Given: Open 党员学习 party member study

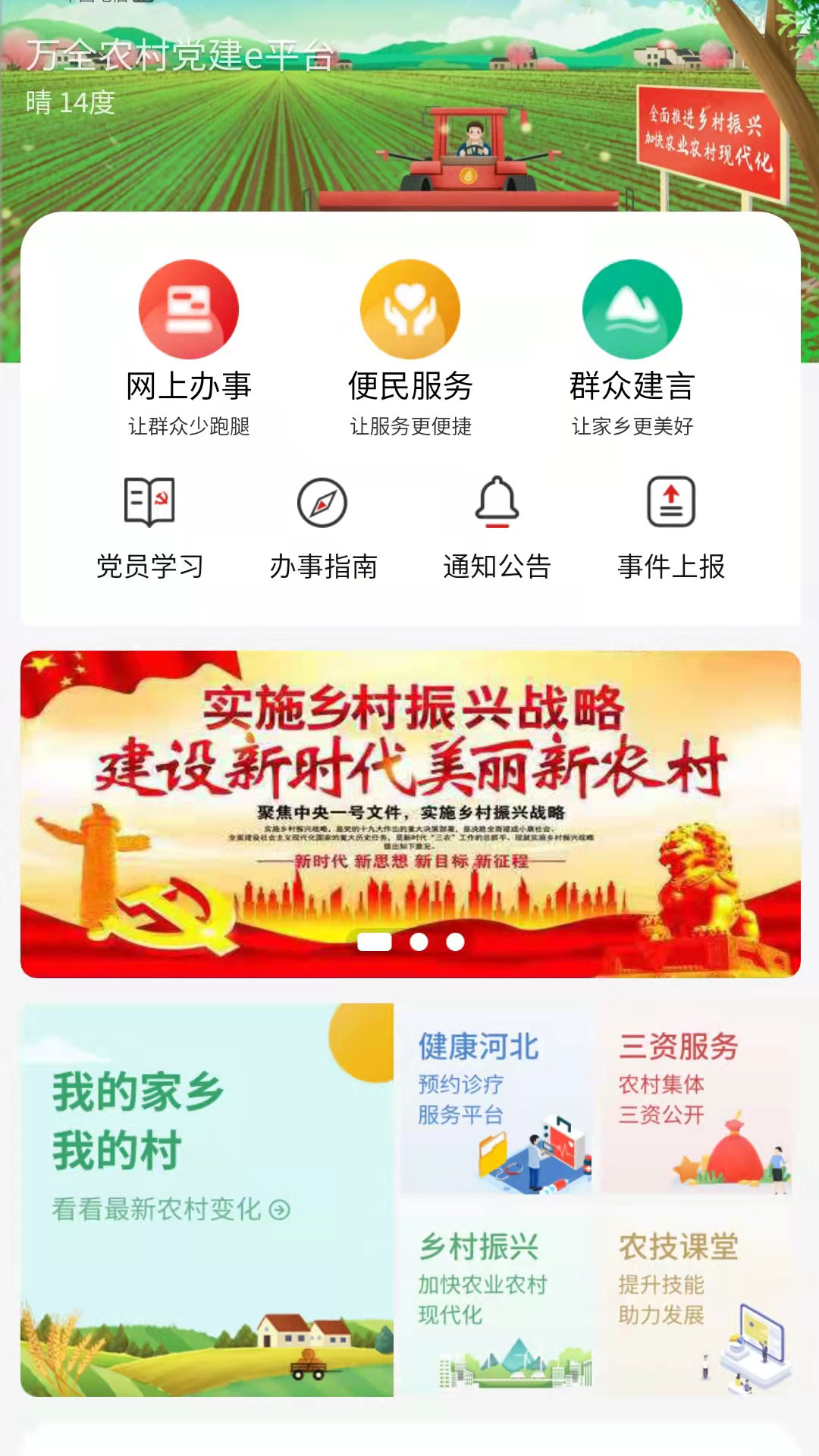Looking at the screenshot, I should [x=149, y=529].
